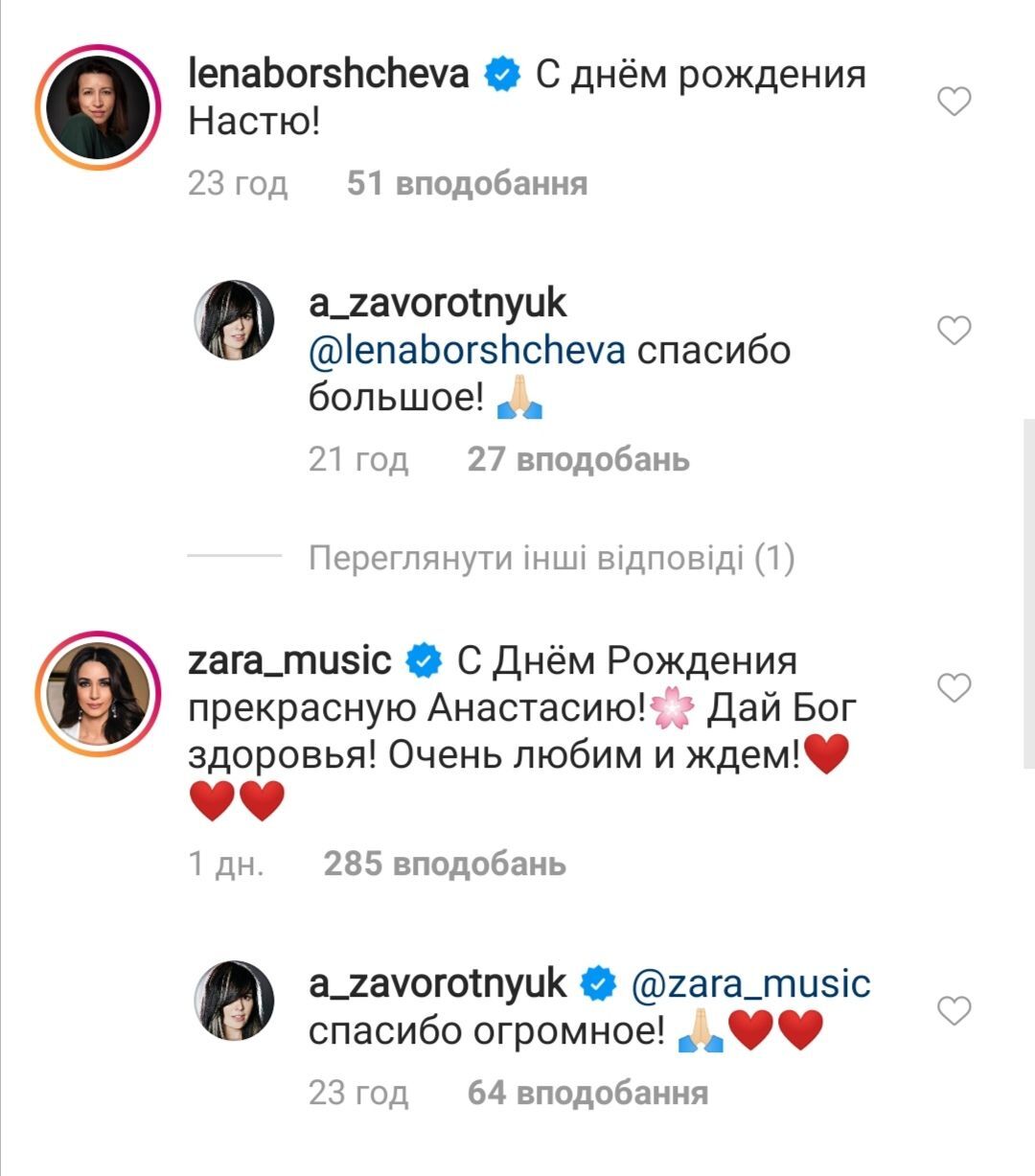Open a_zavorotnyuk's avatar beside спасибо огромное
This screenshot has width=1035, height=1176.
pos(235,1001)
